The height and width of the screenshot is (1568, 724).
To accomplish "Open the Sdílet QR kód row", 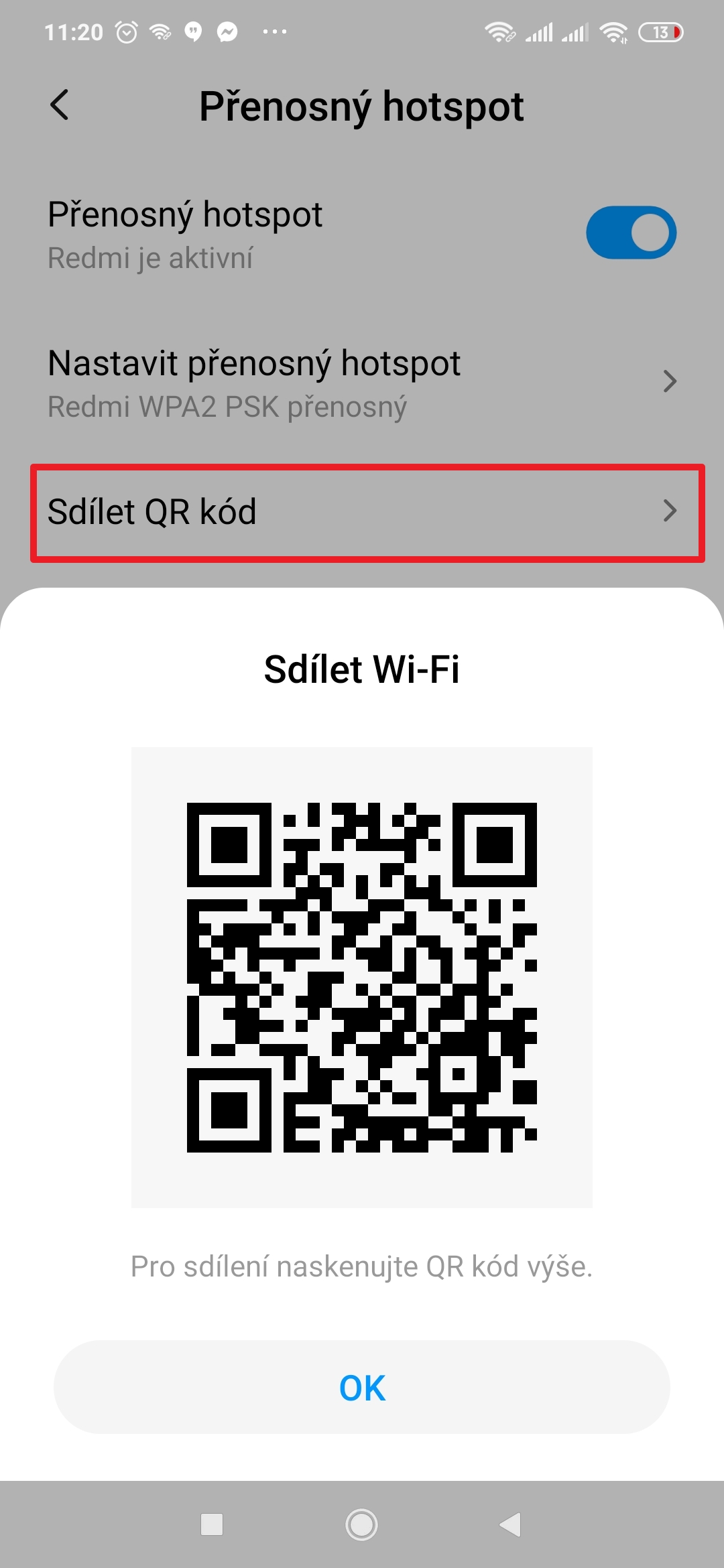I will (362, 513).
